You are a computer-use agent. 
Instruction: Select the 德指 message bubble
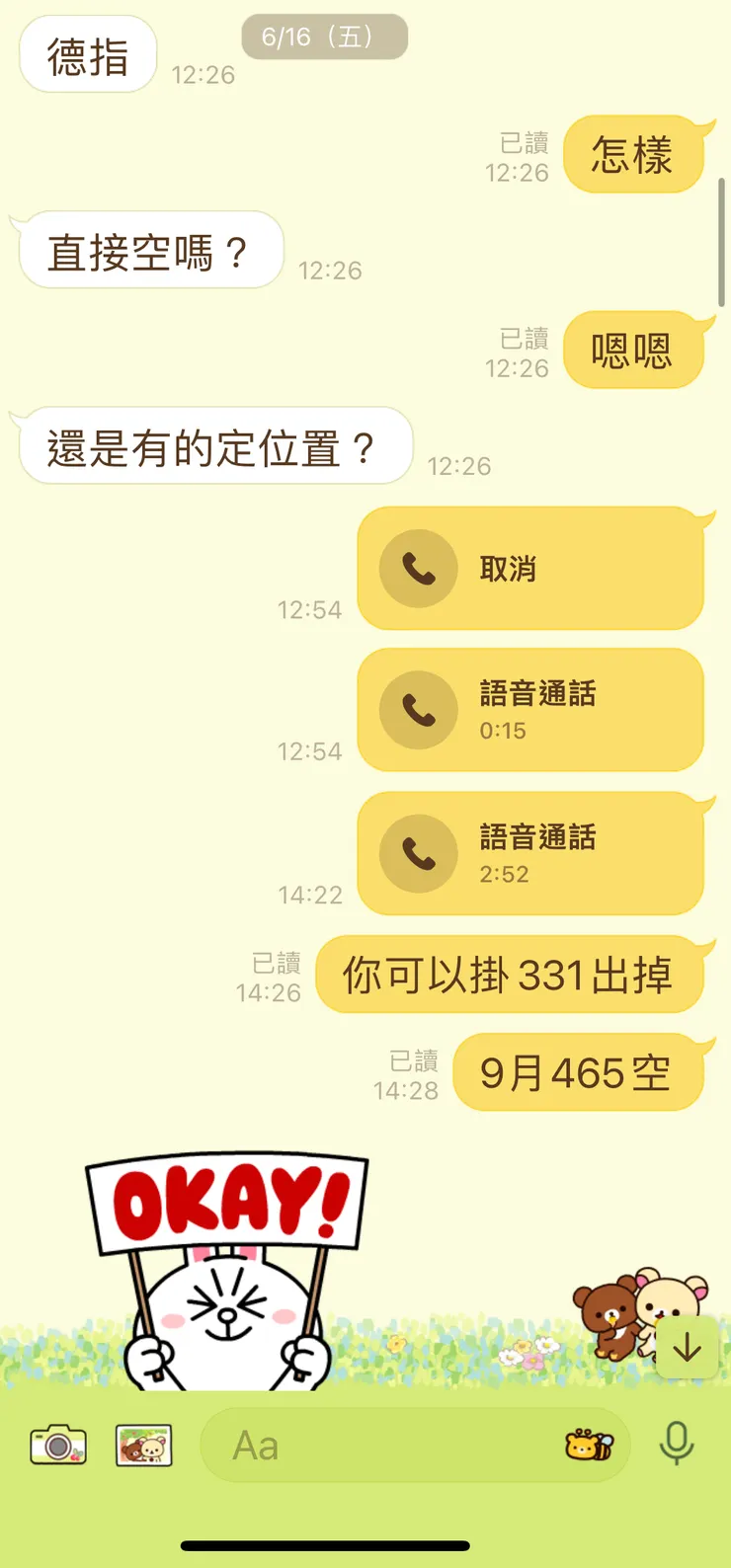click(x=87, y=55)
